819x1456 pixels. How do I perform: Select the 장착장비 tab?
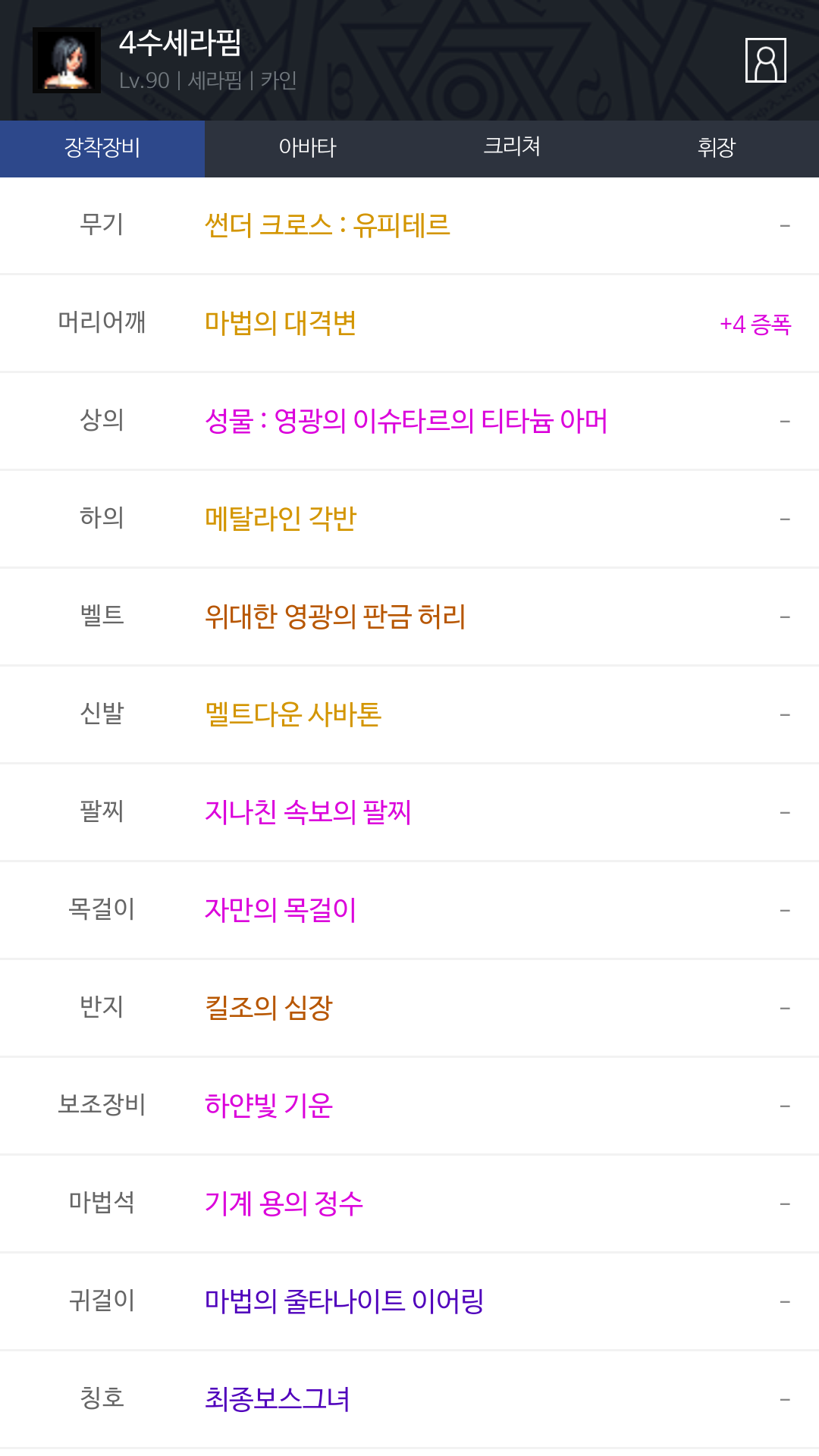tap(102, 149)
